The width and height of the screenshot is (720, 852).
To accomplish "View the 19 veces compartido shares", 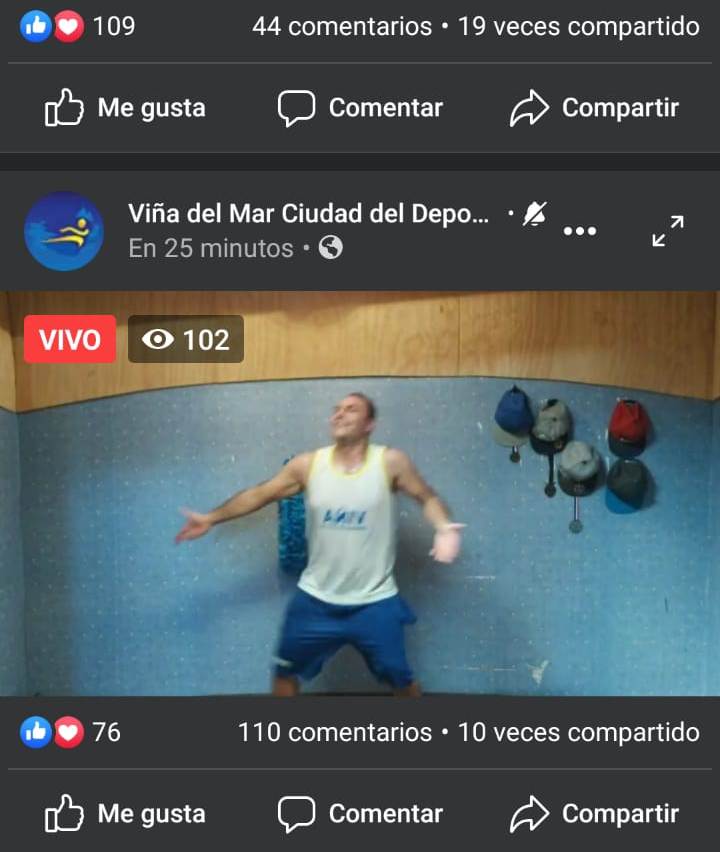I will pyautogui.click(x=575, y=26).
